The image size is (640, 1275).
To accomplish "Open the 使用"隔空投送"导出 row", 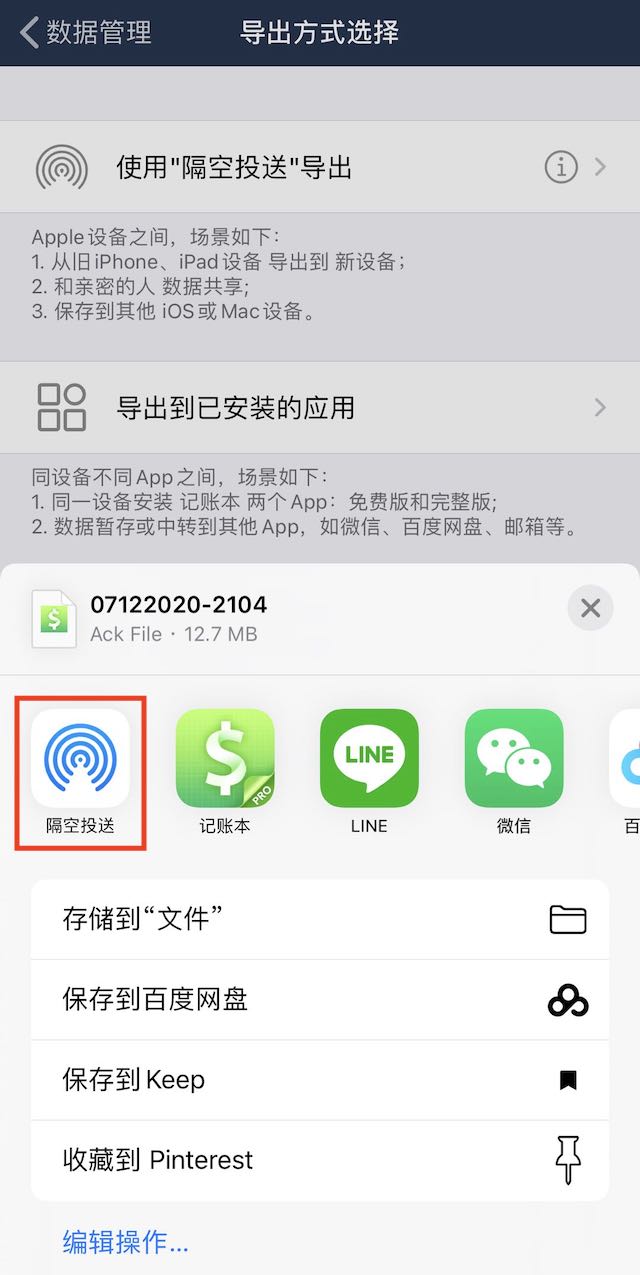I will tap(320, 167).
